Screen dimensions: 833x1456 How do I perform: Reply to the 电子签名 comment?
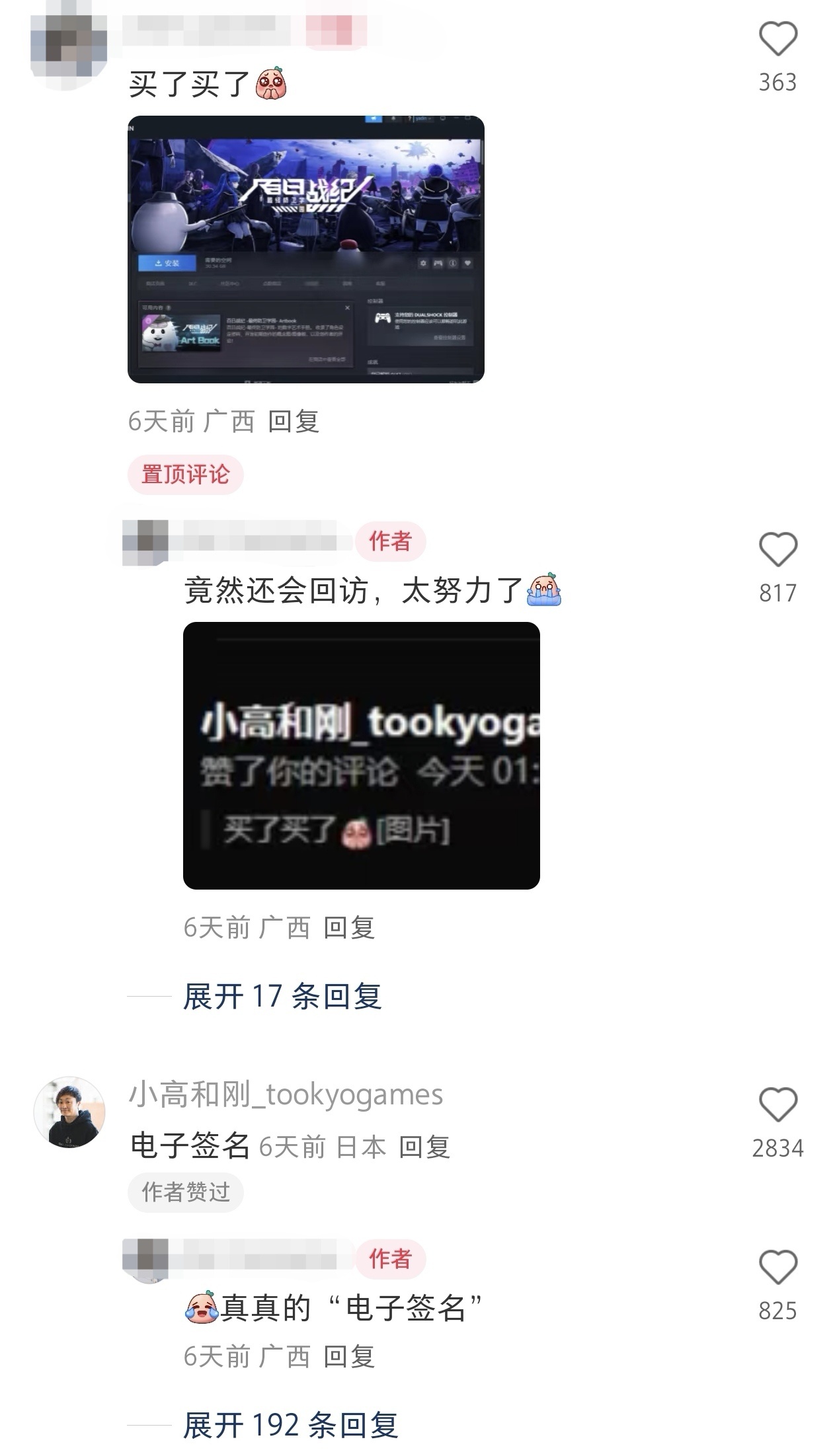tap(424, 1147)
